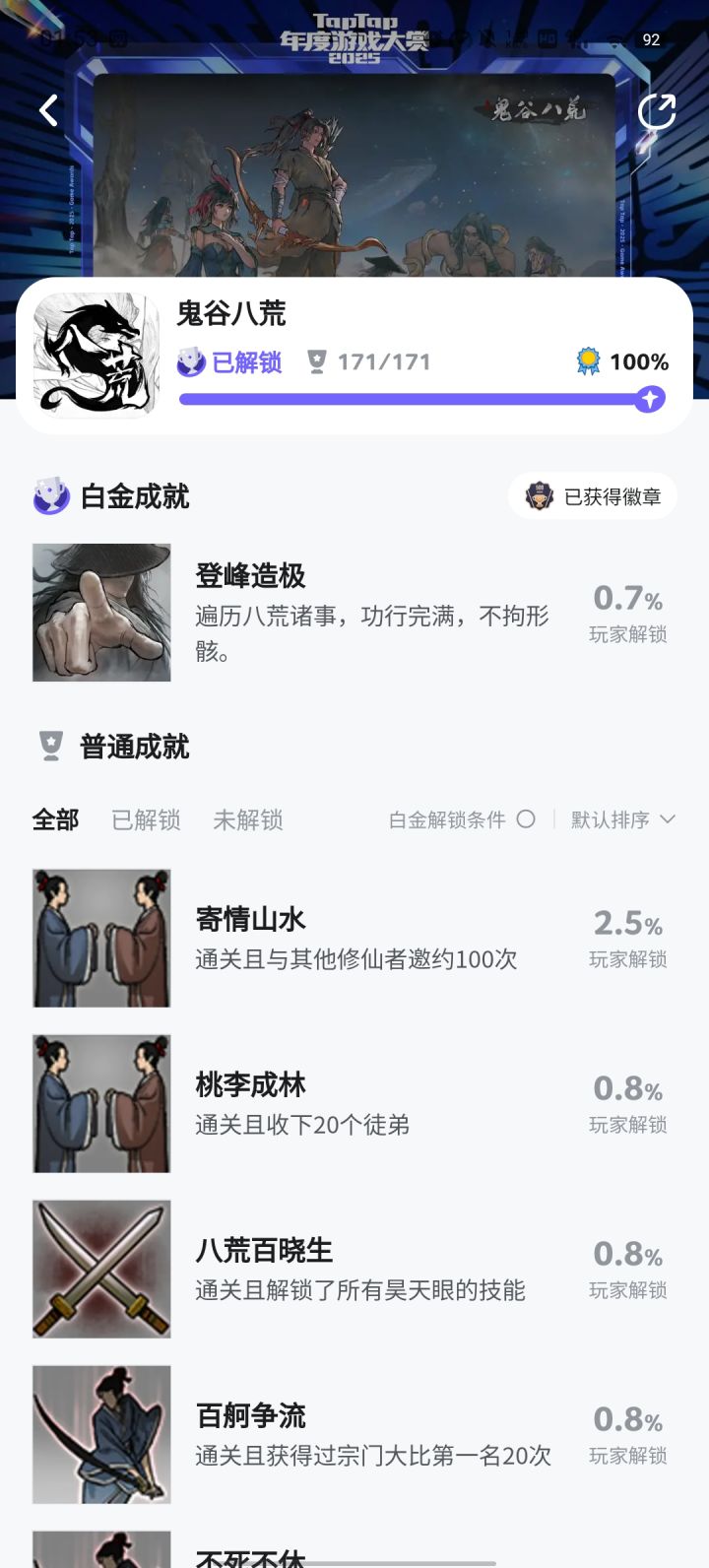Share this achievements page
The height and width of the screenshot is (1568, 709).
(657, 112)
